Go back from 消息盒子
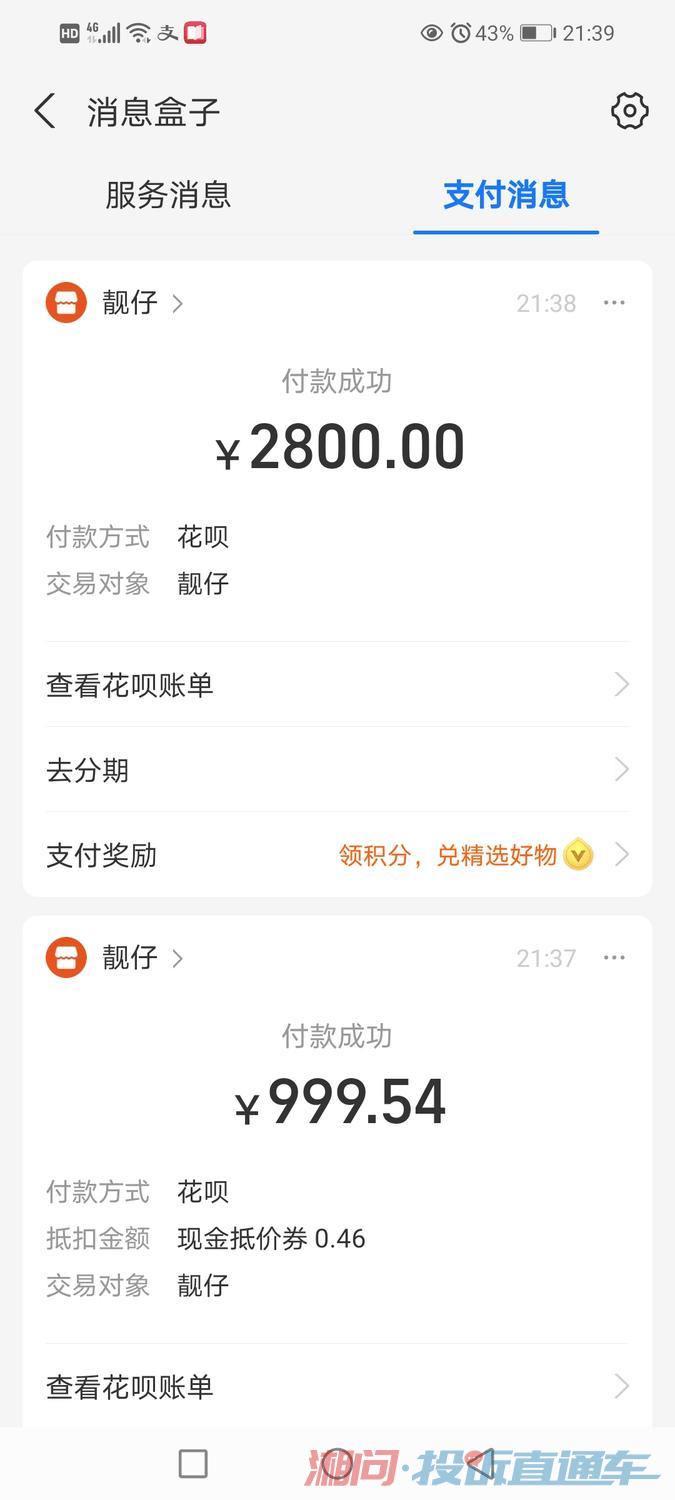 [x=45, y=111]
